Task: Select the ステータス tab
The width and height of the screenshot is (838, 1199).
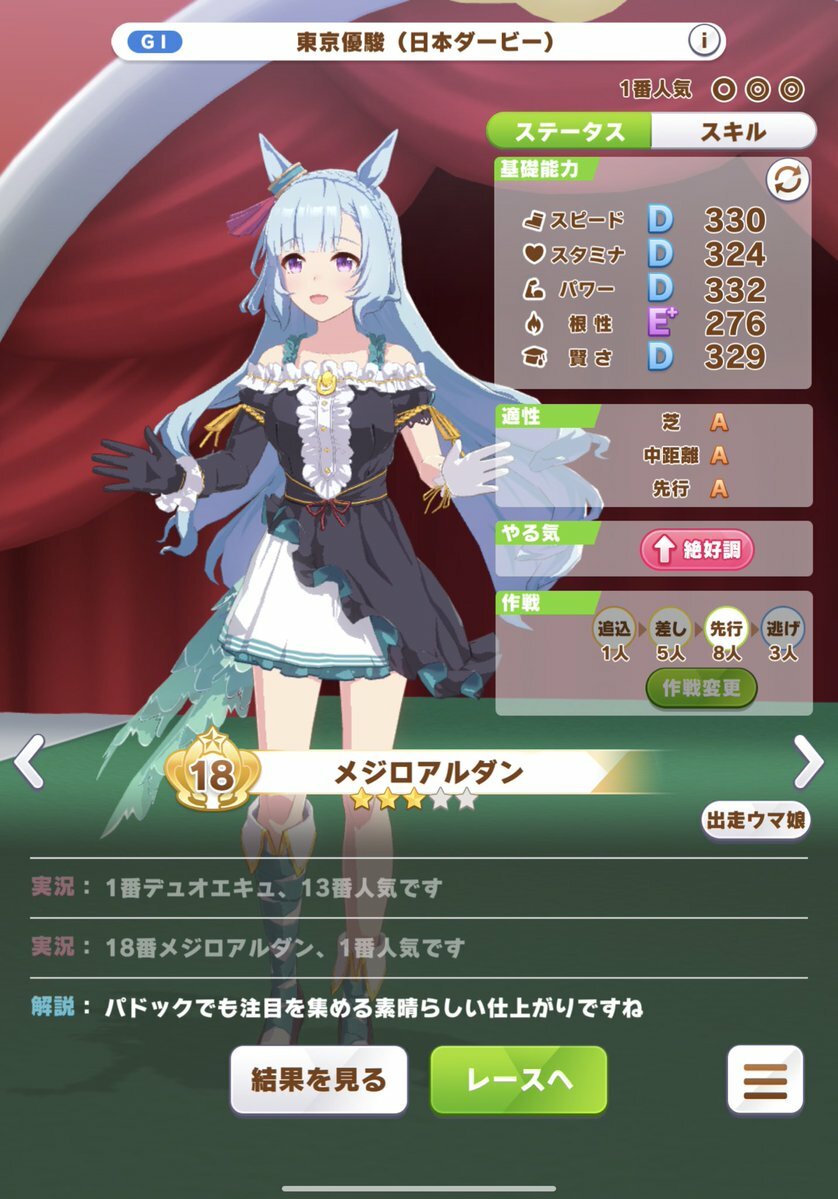Action: [569, 131]
